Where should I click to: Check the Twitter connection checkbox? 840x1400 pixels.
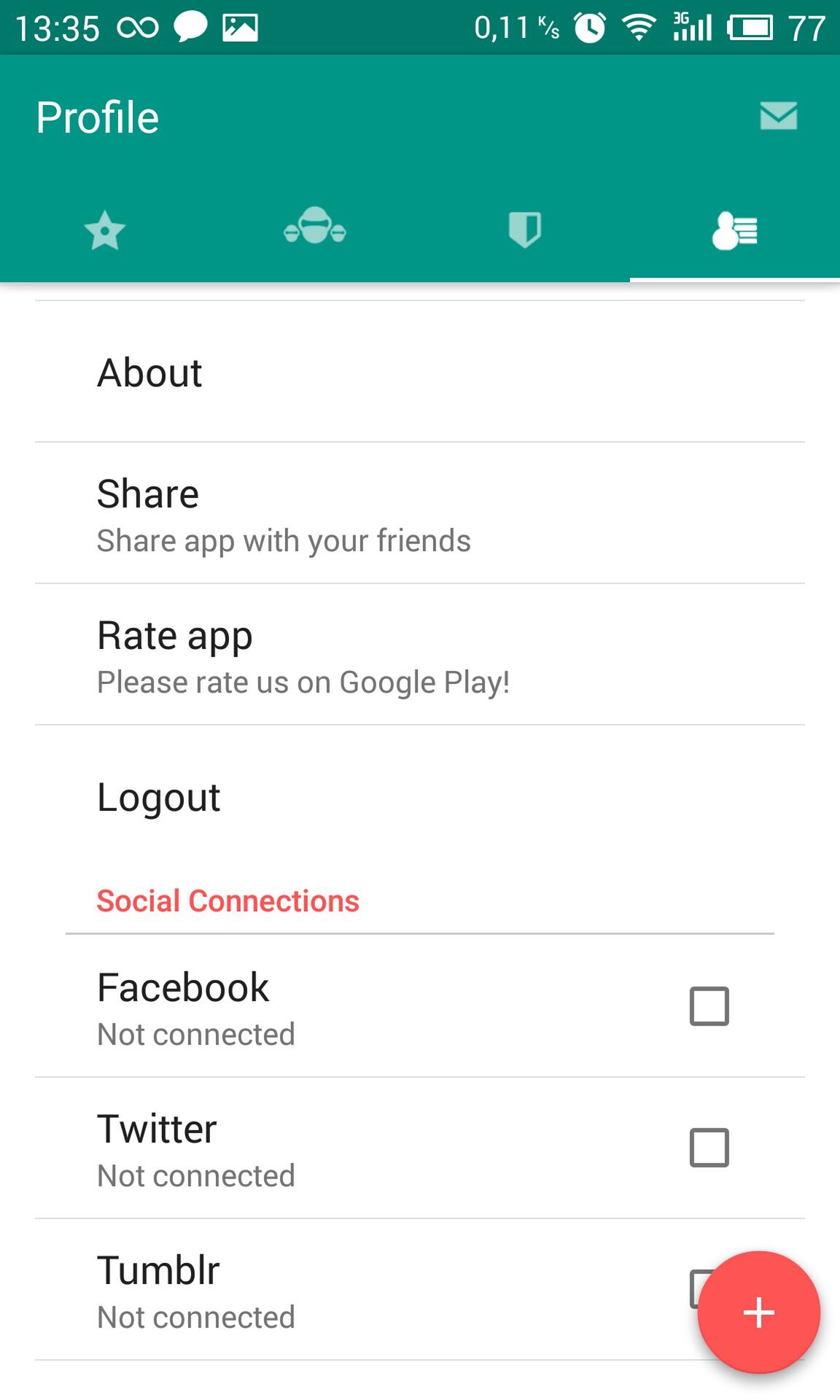click(709, 1148)
